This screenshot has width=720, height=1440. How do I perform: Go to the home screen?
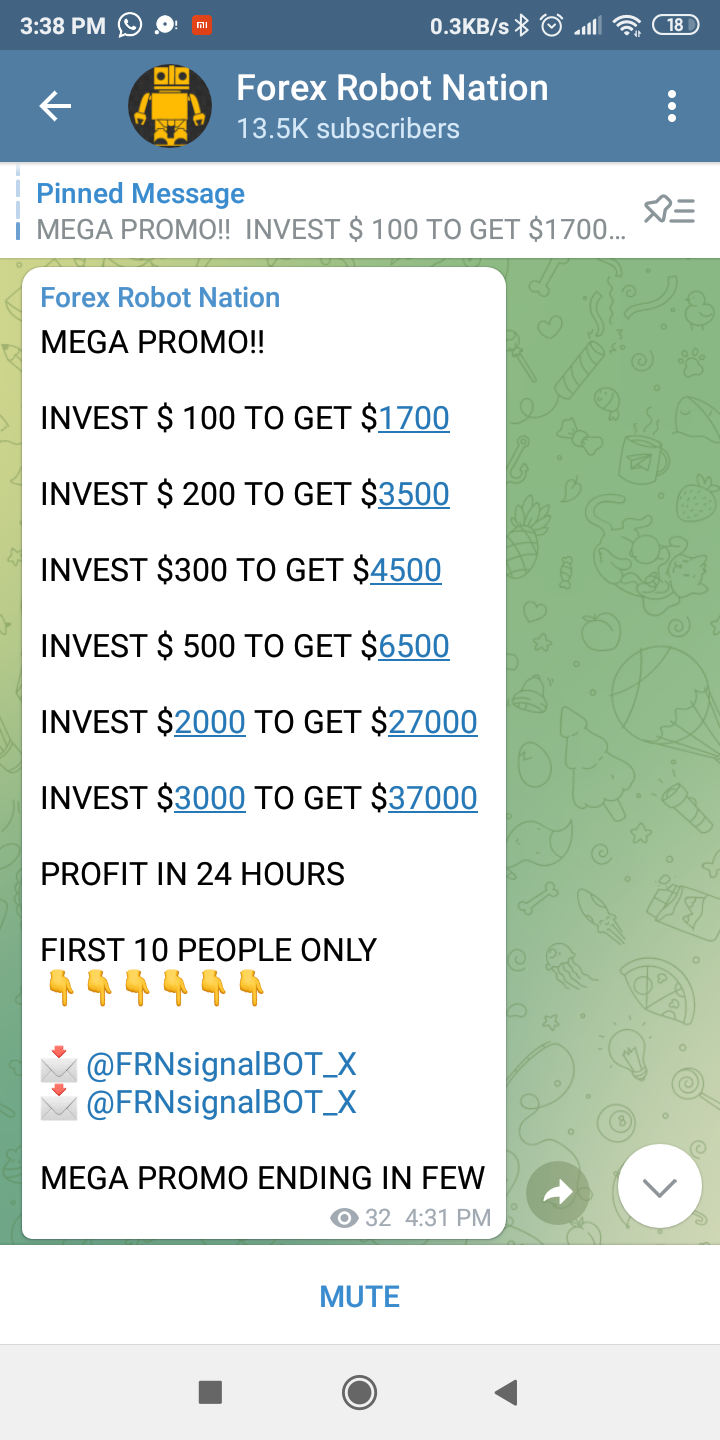pyautogui.click(x=359, y=1392)
